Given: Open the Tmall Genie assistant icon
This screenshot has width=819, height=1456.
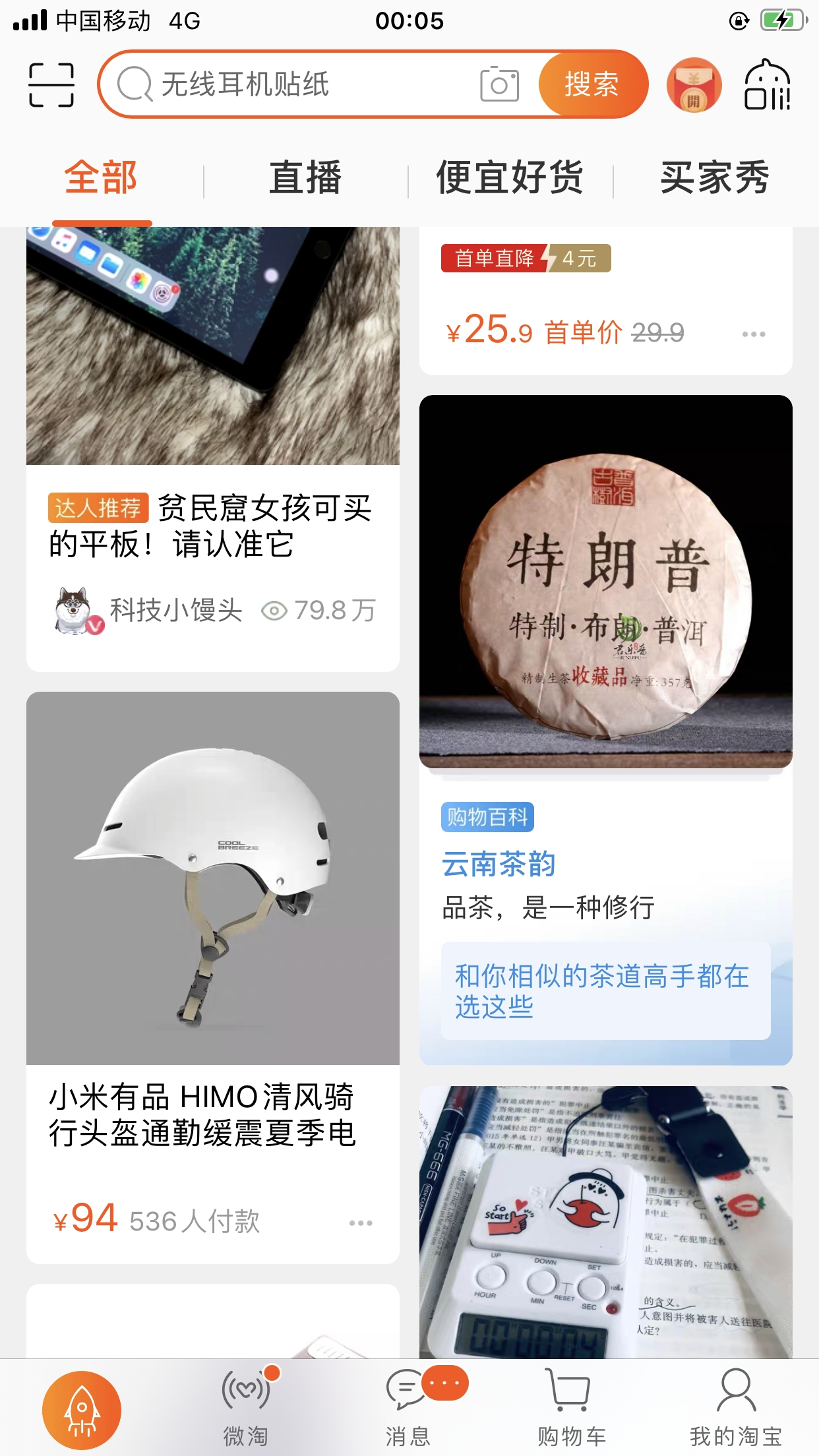Looking at the screenshot, I should point(767,85).
